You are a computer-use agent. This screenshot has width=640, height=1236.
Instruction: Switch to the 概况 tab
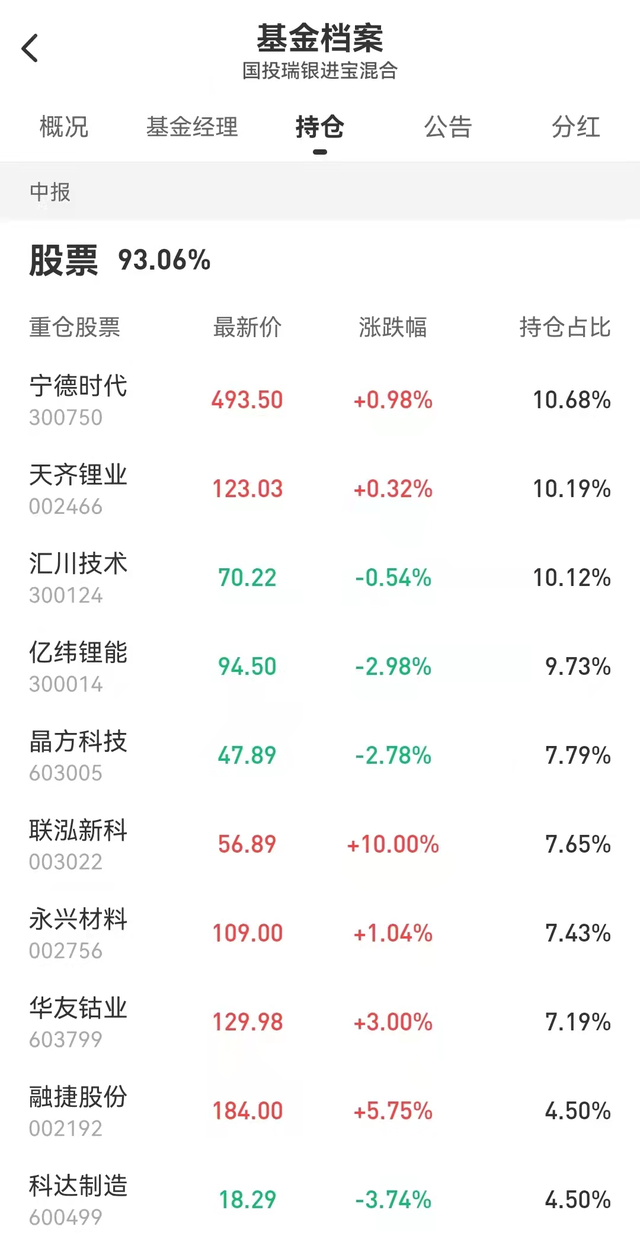click(x=64, y=127)
